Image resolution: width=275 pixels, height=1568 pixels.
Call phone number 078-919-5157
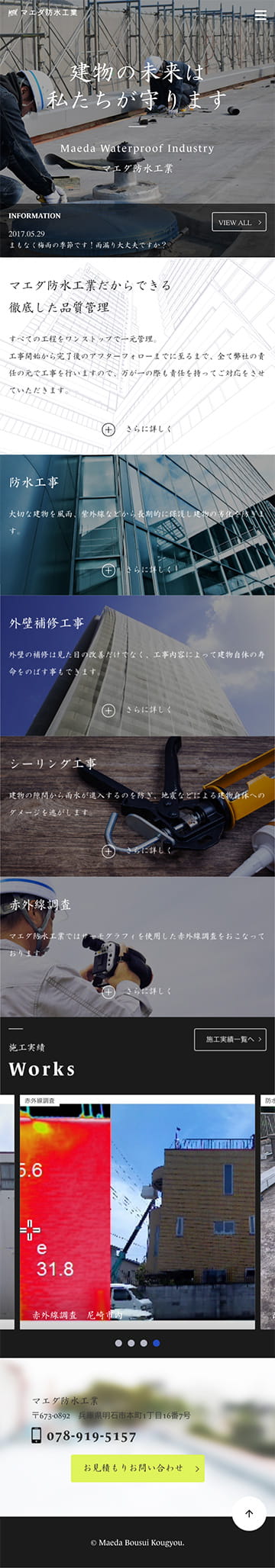click(x=84, y=1436)
